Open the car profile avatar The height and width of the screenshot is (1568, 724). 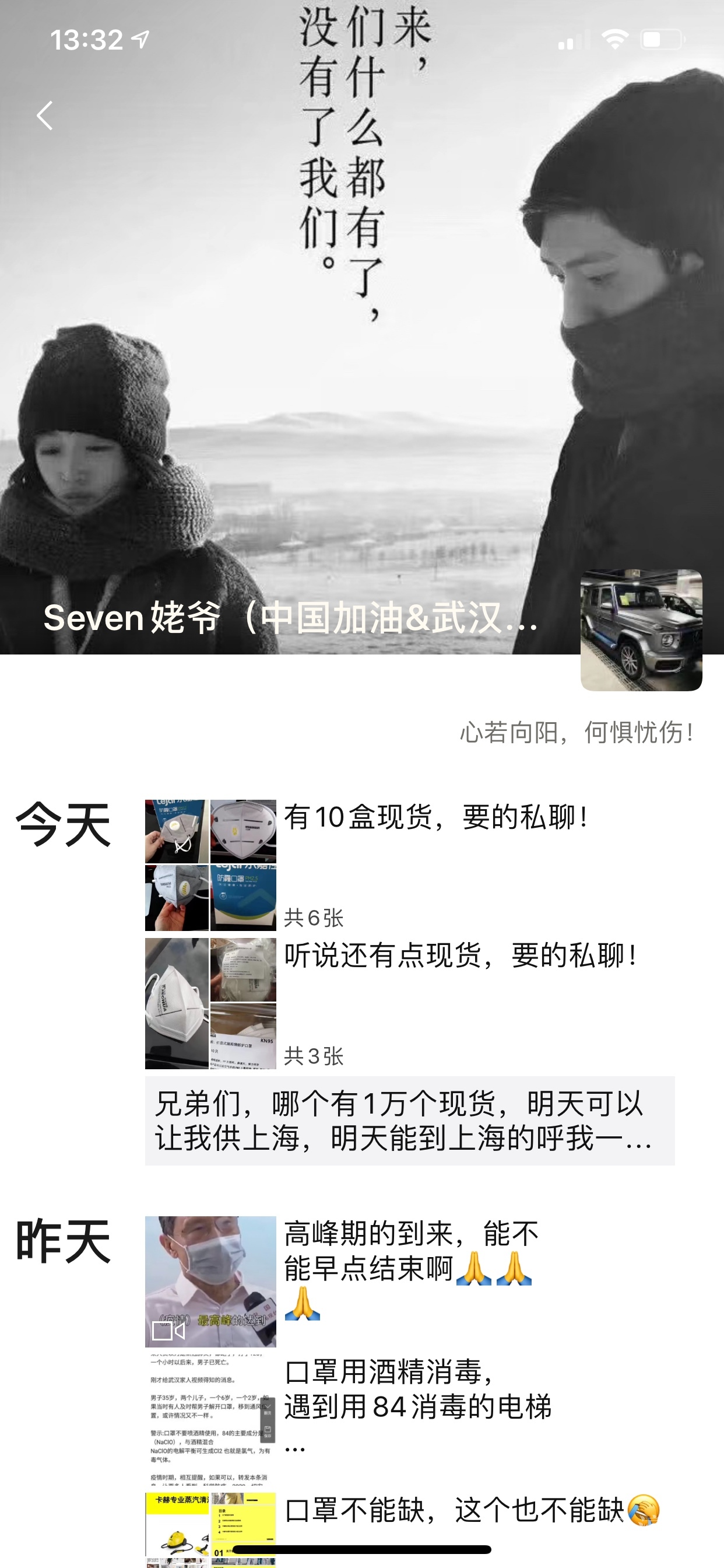coord(641,630)
